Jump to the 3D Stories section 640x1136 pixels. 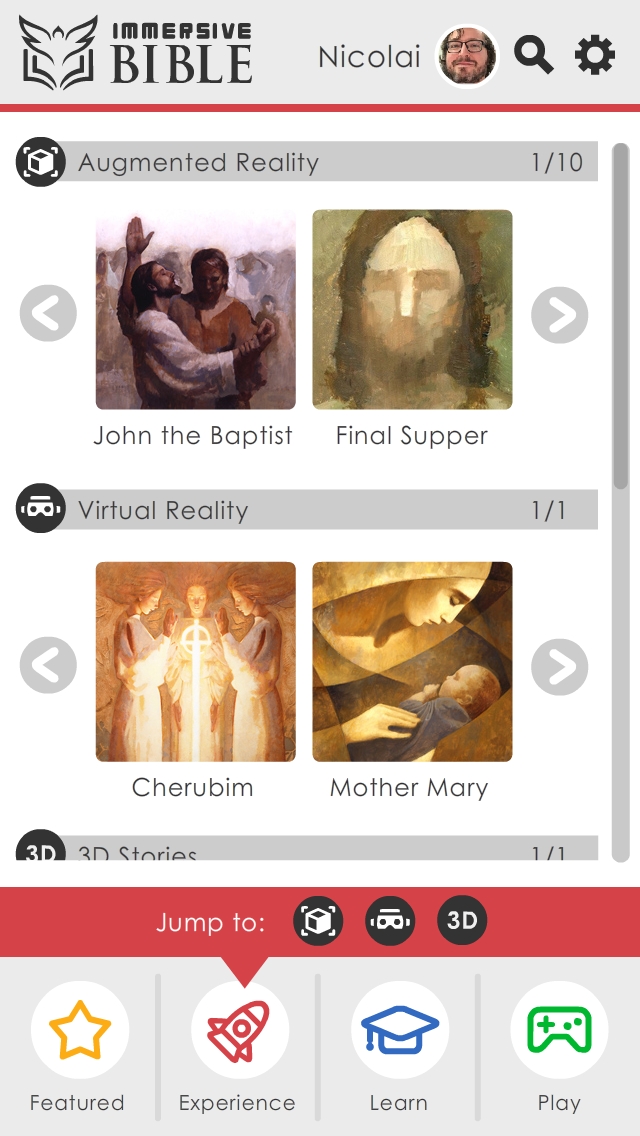[462, 921]
